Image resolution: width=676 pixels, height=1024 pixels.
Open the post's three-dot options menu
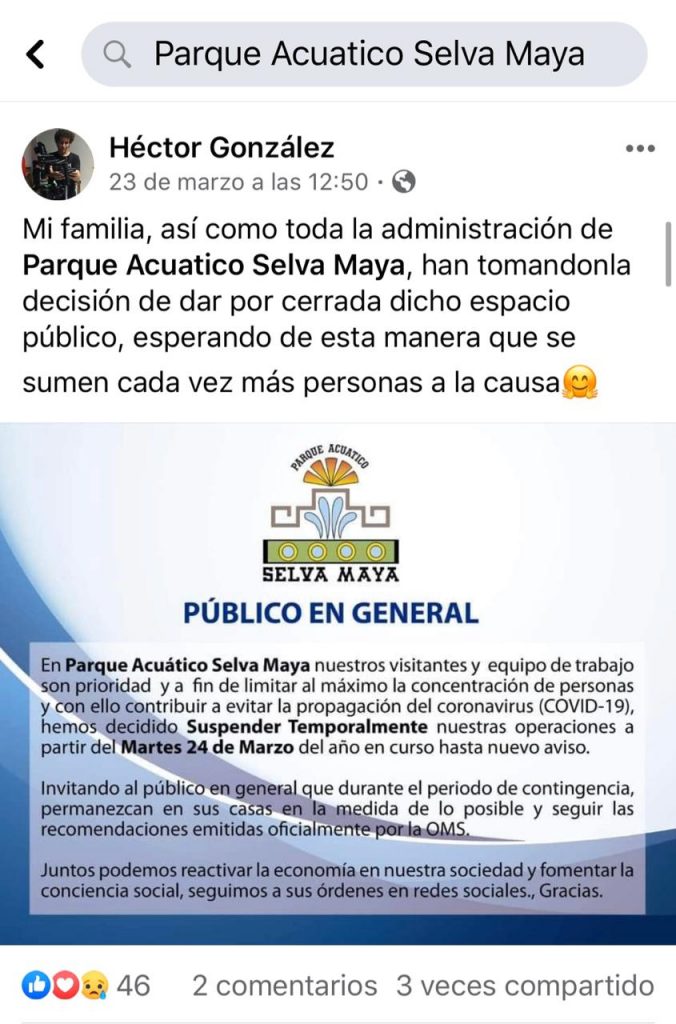tap(639, 149)
